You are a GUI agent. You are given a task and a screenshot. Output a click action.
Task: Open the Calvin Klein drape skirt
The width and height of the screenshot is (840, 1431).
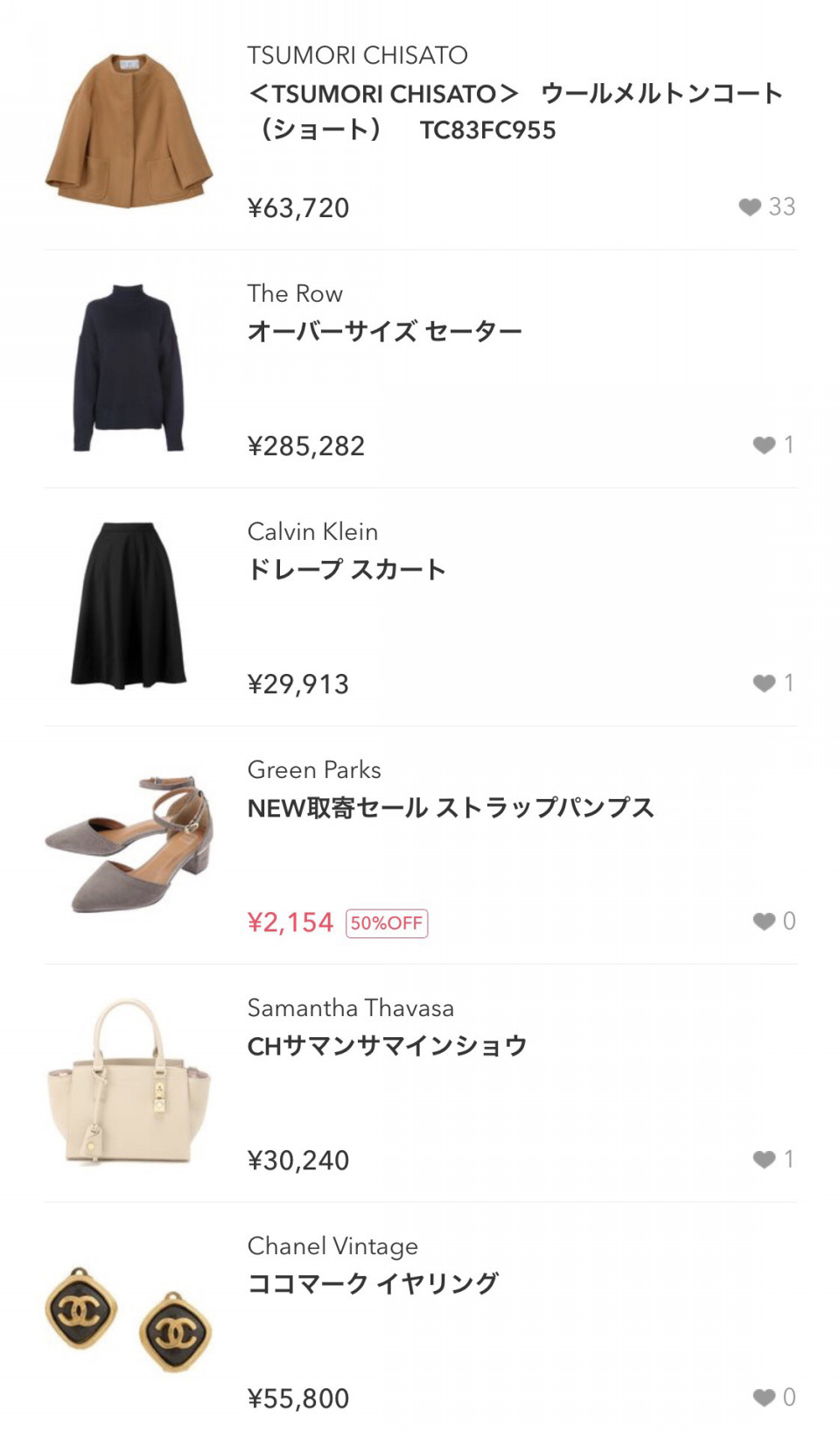pos(420,607)
